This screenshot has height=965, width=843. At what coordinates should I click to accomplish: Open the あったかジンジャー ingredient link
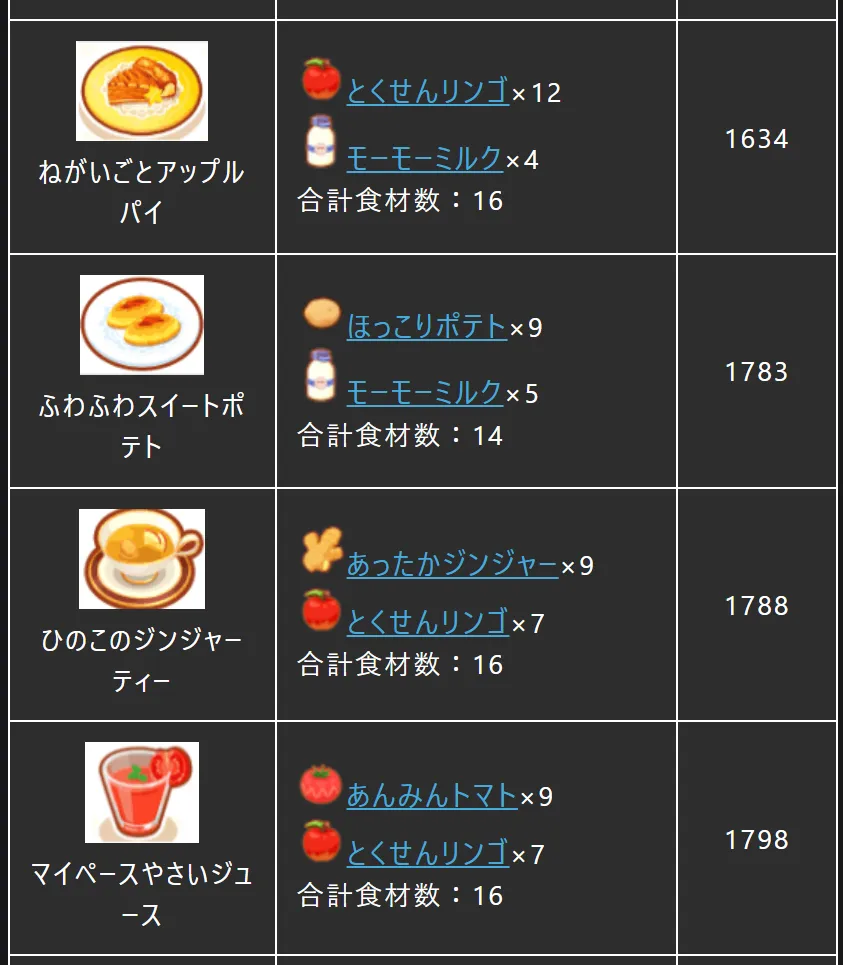click(452, 565)
